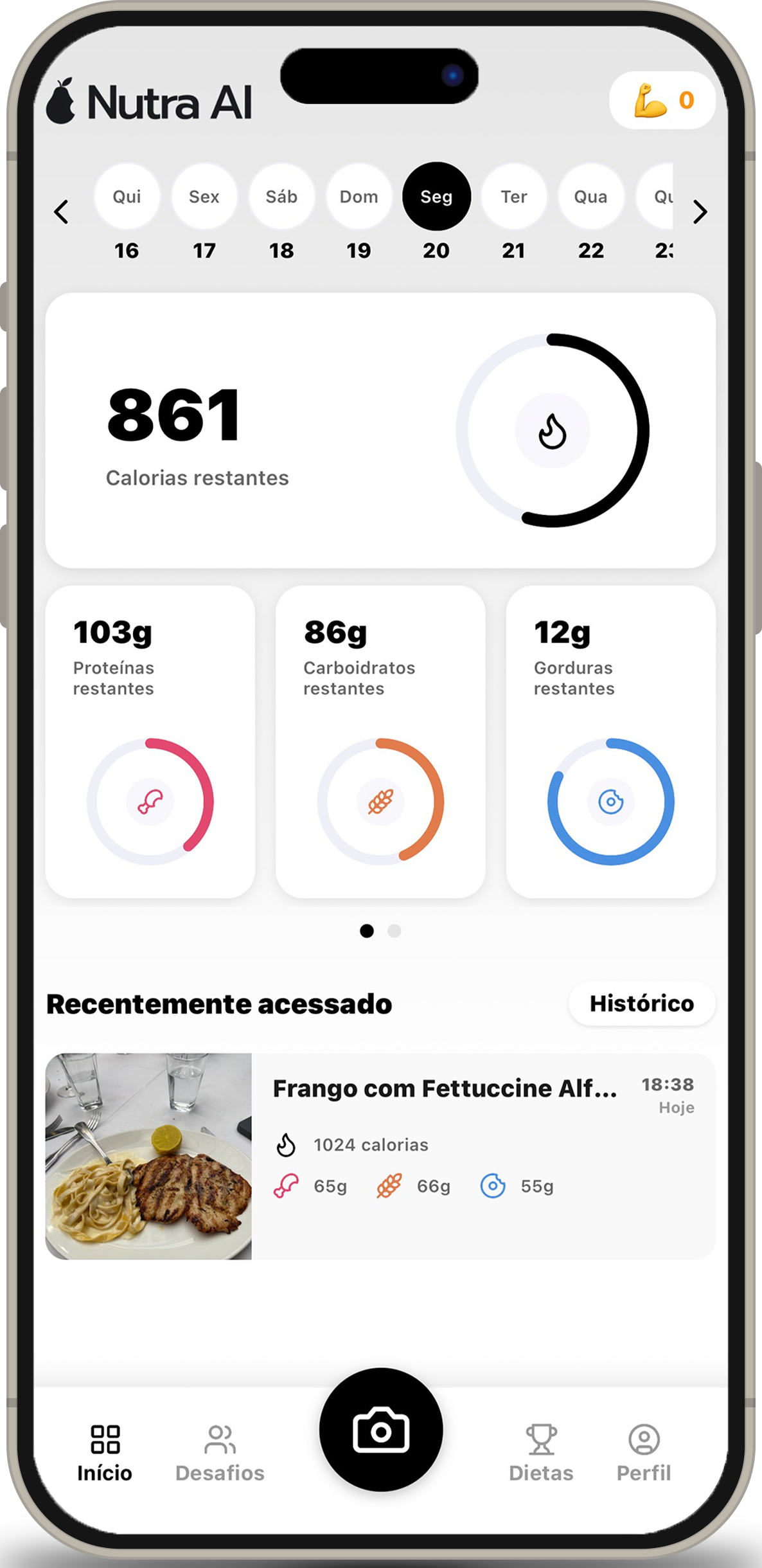This screenshot has height=1568, width=762.
Task: Tap the fettuccine meal photo thumbnail
Action: point(146,1158)
